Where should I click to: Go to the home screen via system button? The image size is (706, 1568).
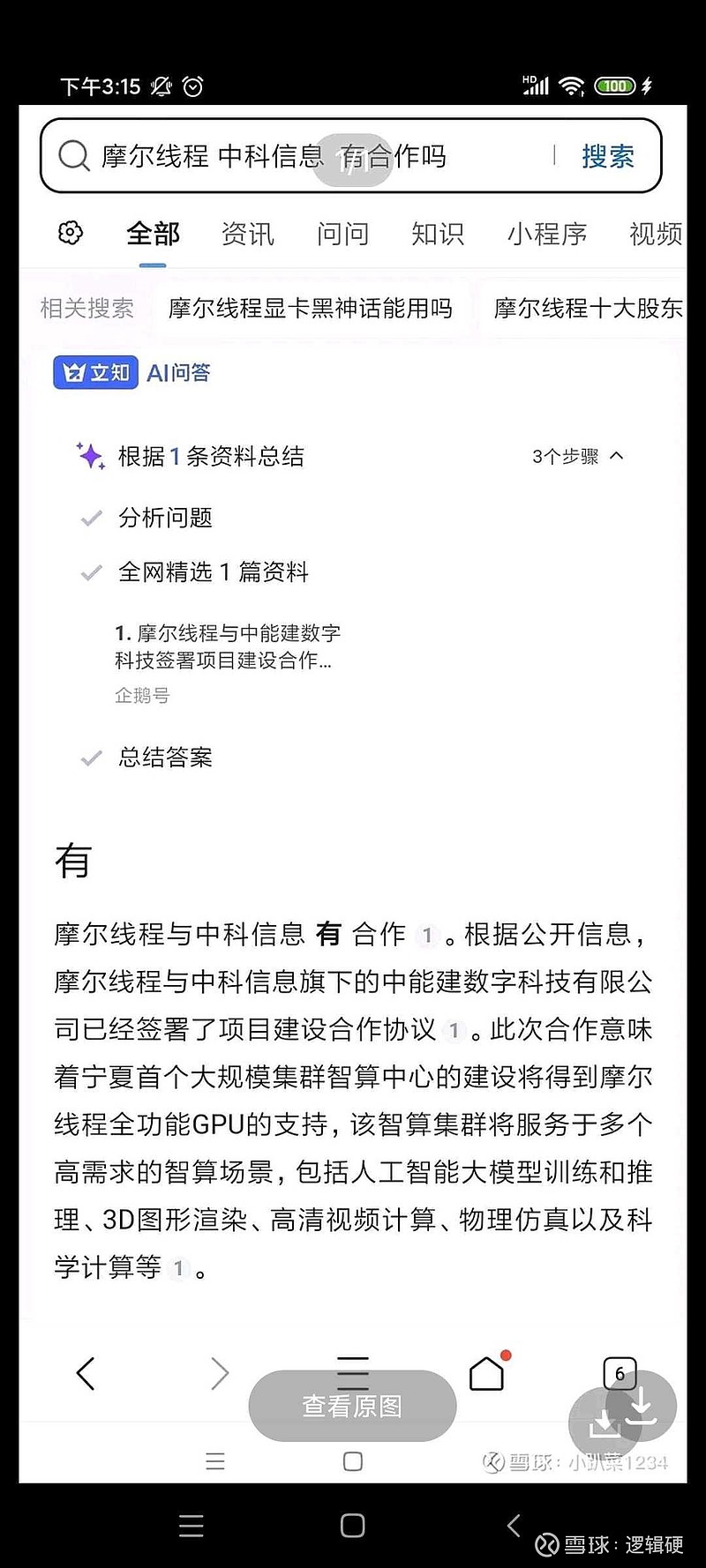click(x=352, y=1526)
